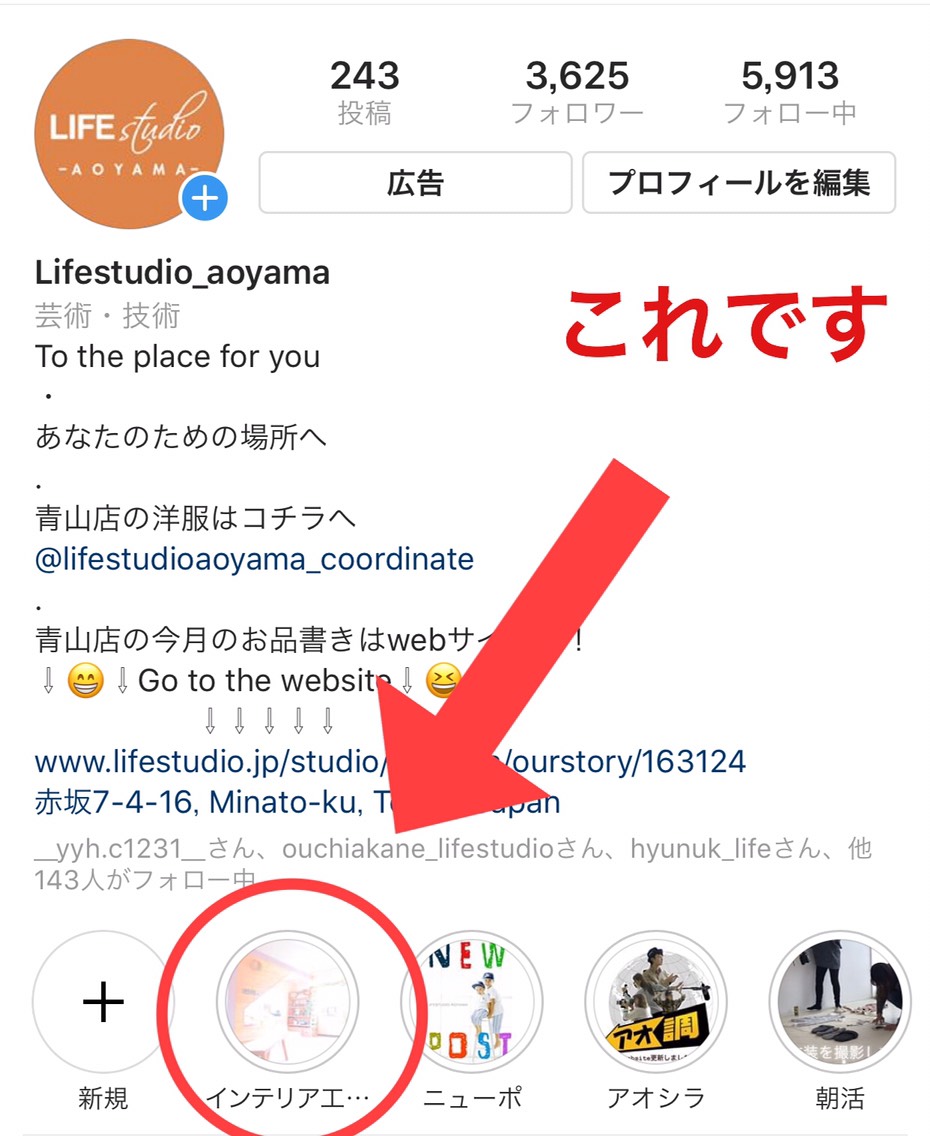Create a new highlight with 新規
930x1136 pixels.
tap(103, 1002)
